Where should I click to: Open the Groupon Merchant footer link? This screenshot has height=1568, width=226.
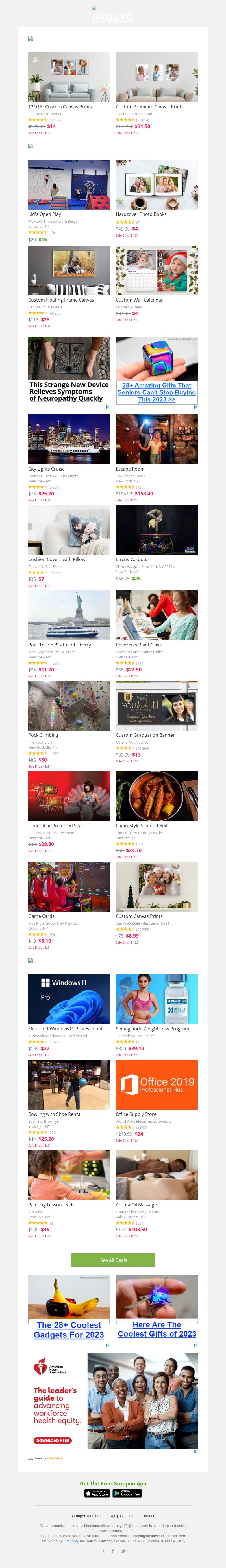click(87, 1516)
